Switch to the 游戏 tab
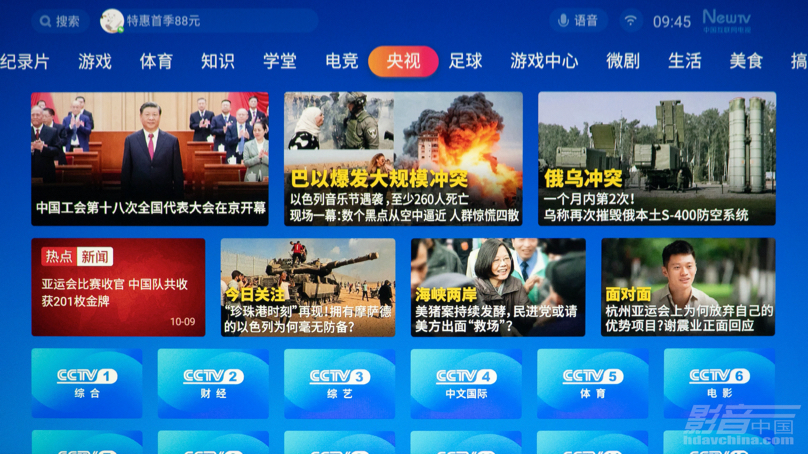Image resolution: width=808 pixels, height=454 pixels. (x=95, y=62)
